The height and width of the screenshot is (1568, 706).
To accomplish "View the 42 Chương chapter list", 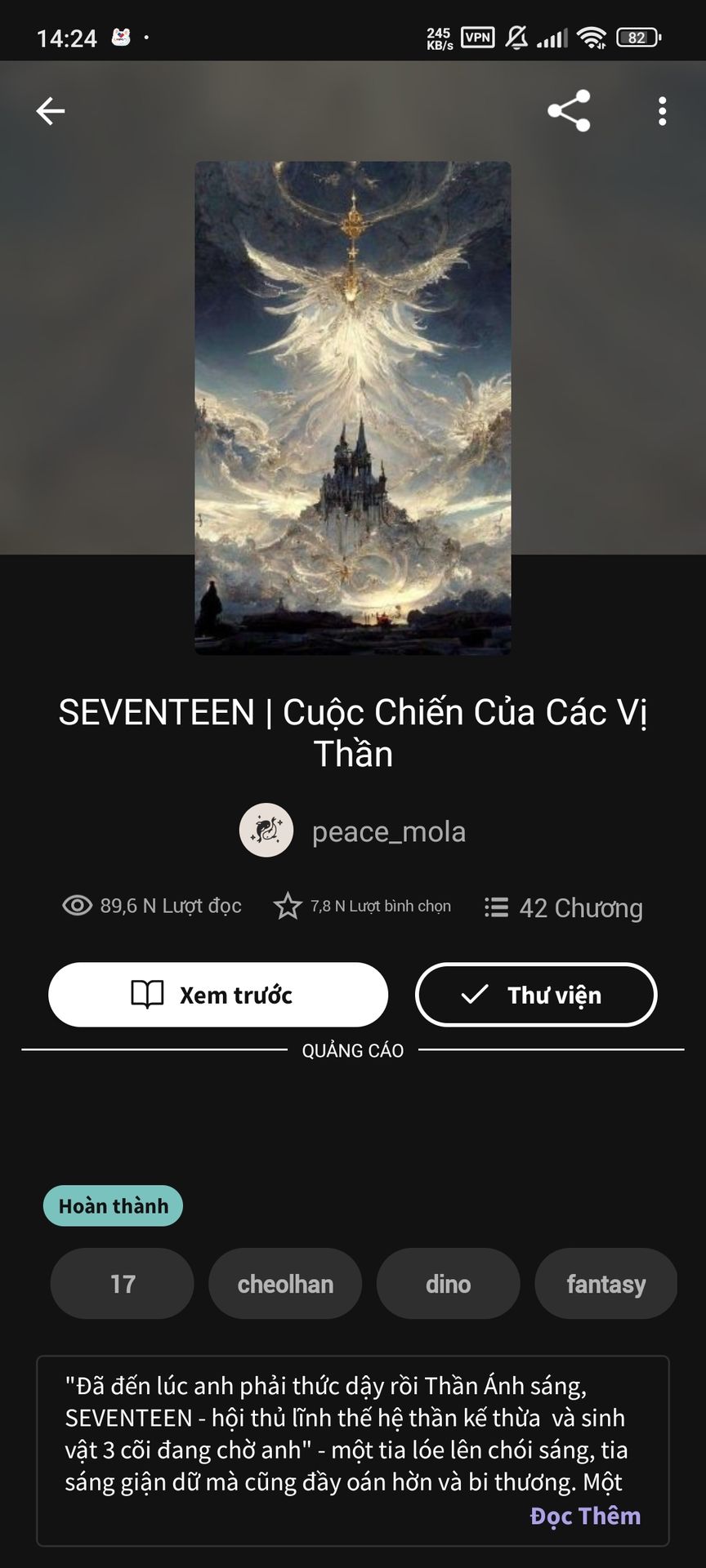I will (x=564, y=907).
